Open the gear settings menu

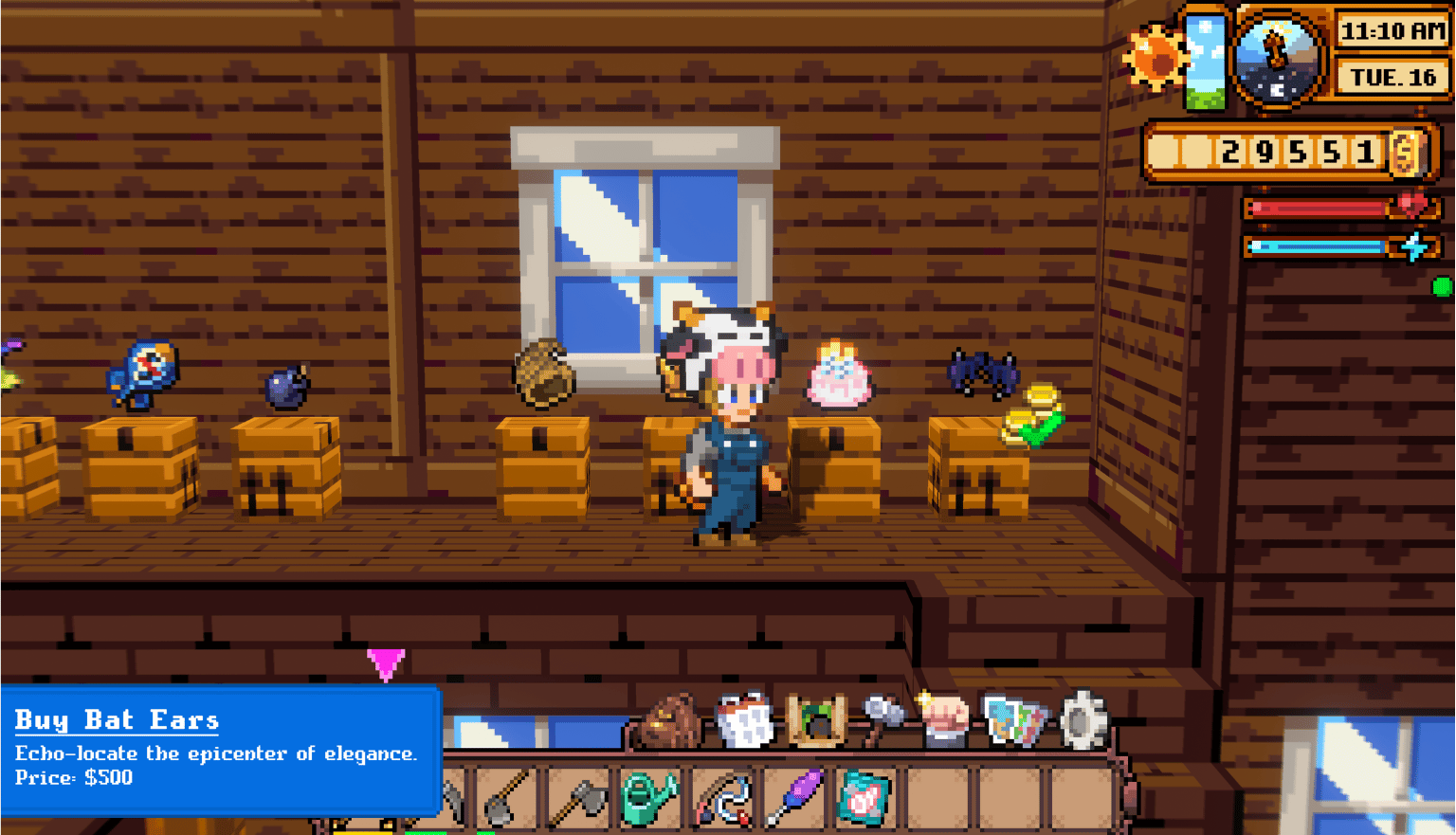[1083, 720]
